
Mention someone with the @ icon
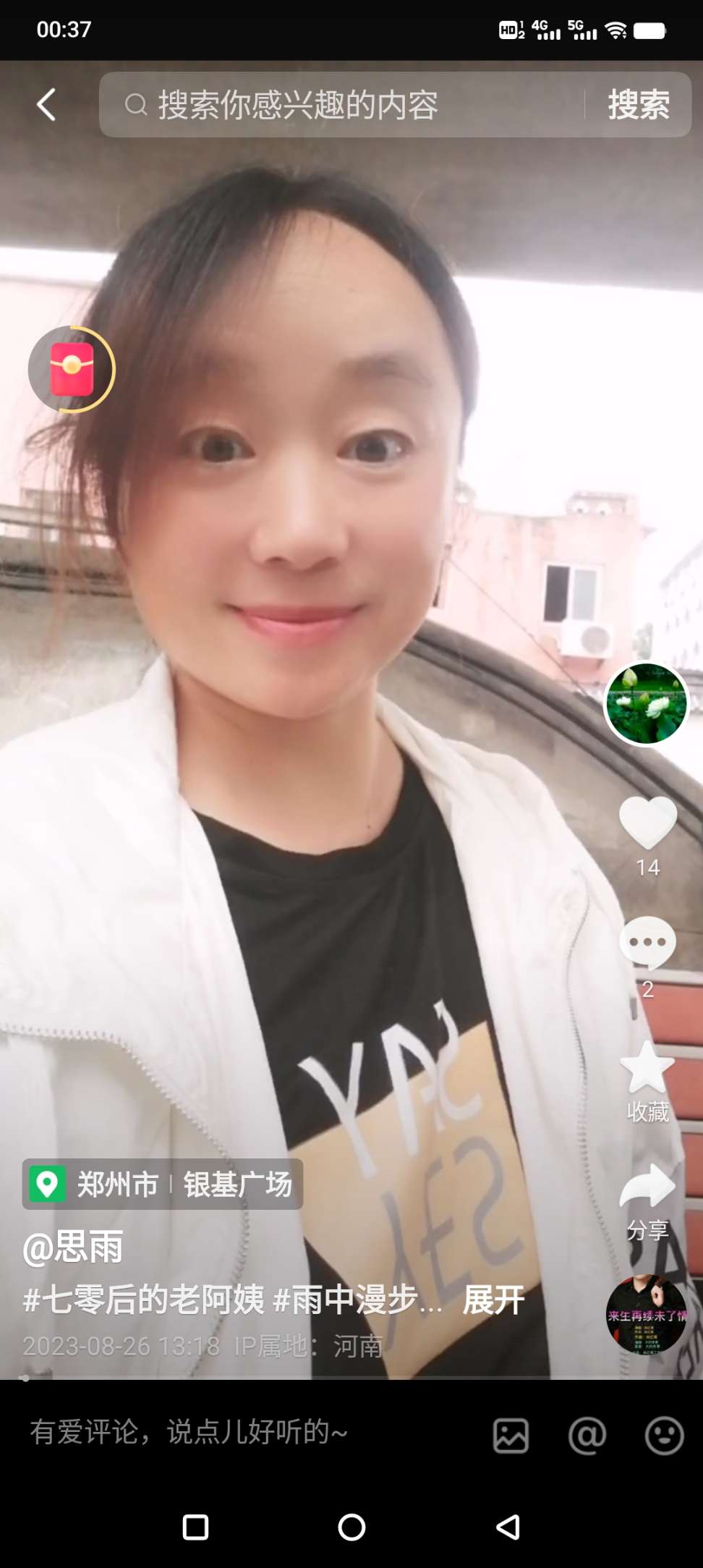(x=587, y=1436)
